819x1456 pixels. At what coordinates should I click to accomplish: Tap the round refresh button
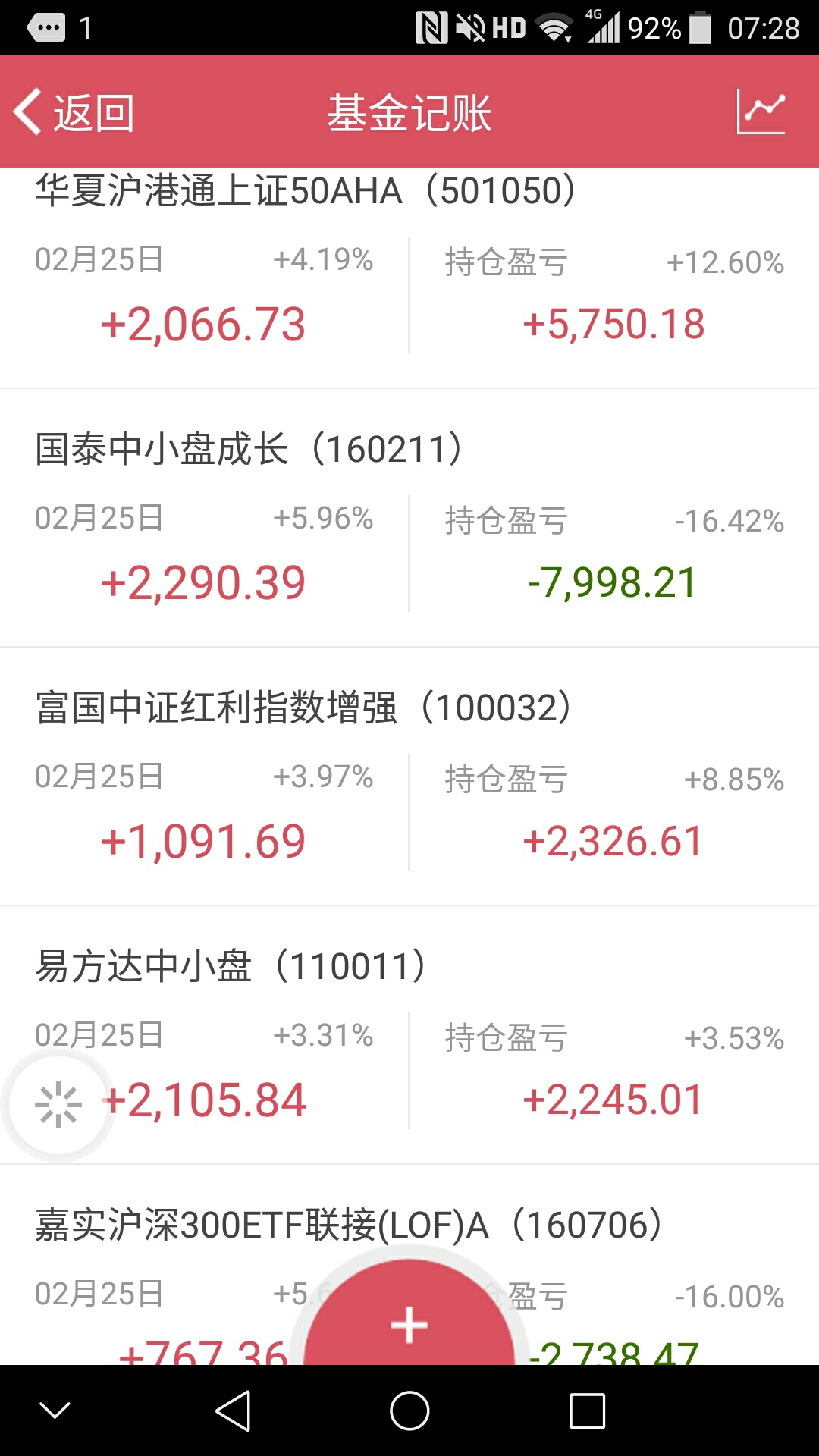point(58,1105)
